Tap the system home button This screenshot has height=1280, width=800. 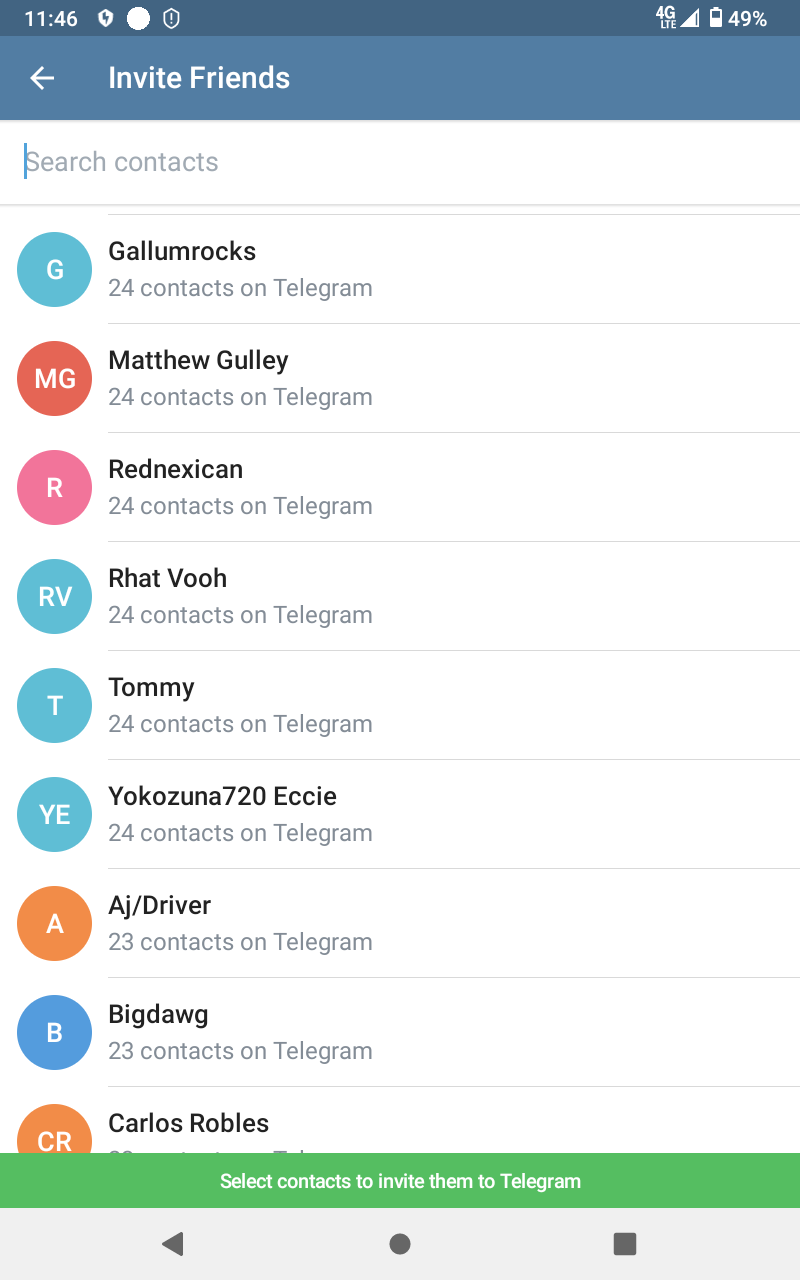pyautogui.click(x=400, y=1244)
